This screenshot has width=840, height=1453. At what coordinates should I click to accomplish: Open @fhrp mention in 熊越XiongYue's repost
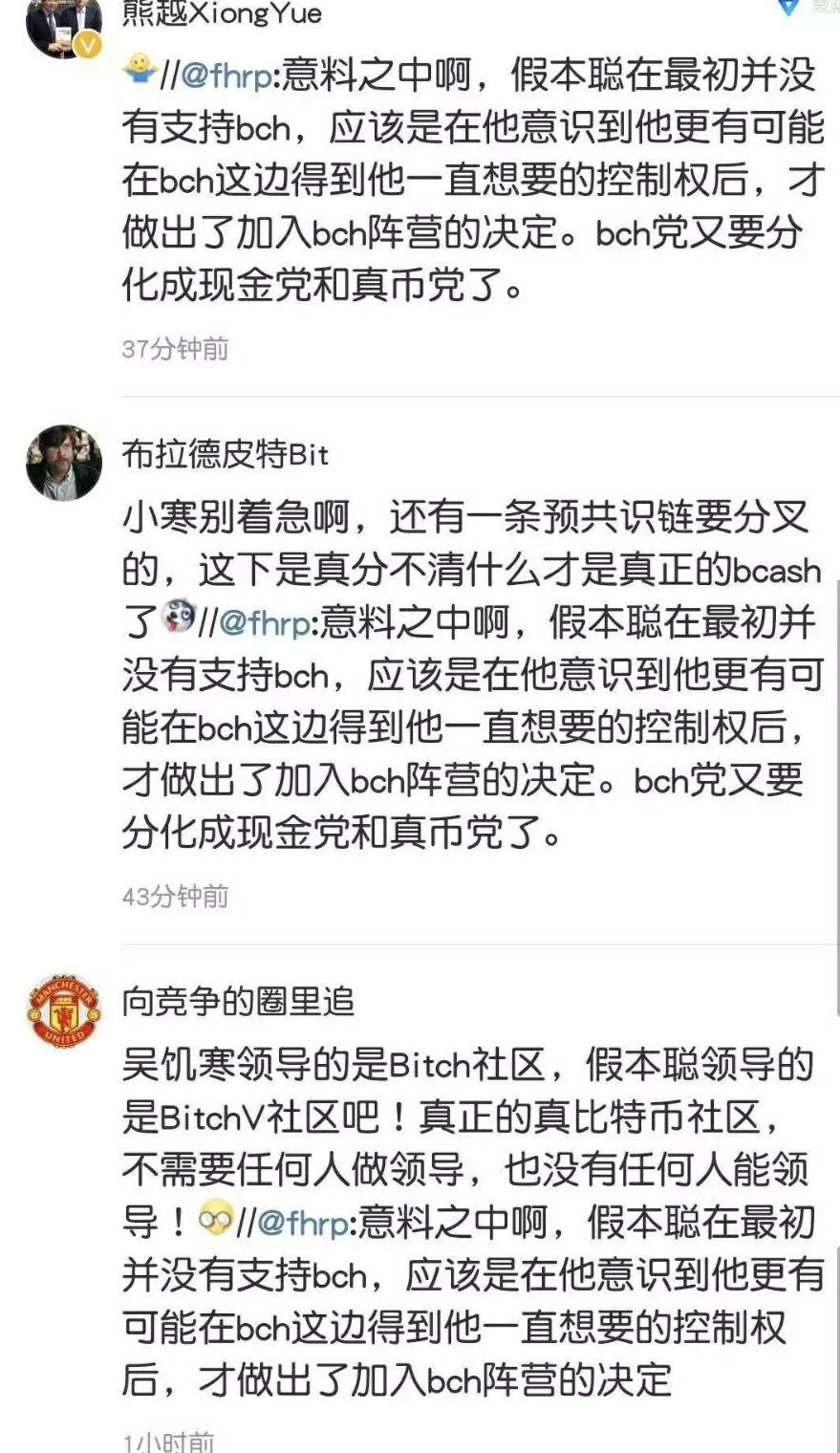pos(226,76)
